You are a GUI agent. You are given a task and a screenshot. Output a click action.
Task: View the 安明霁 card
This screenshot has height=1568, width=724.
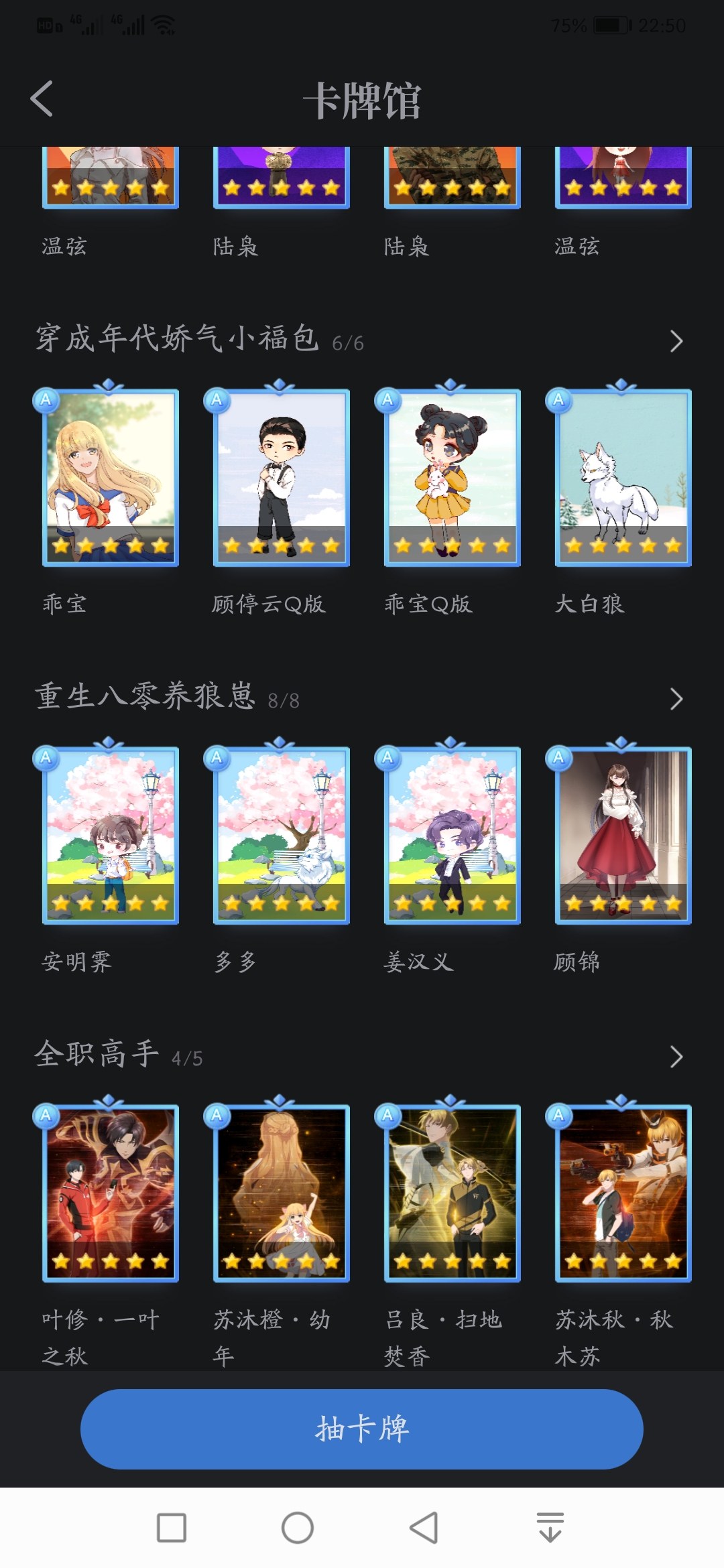[111, 835]
